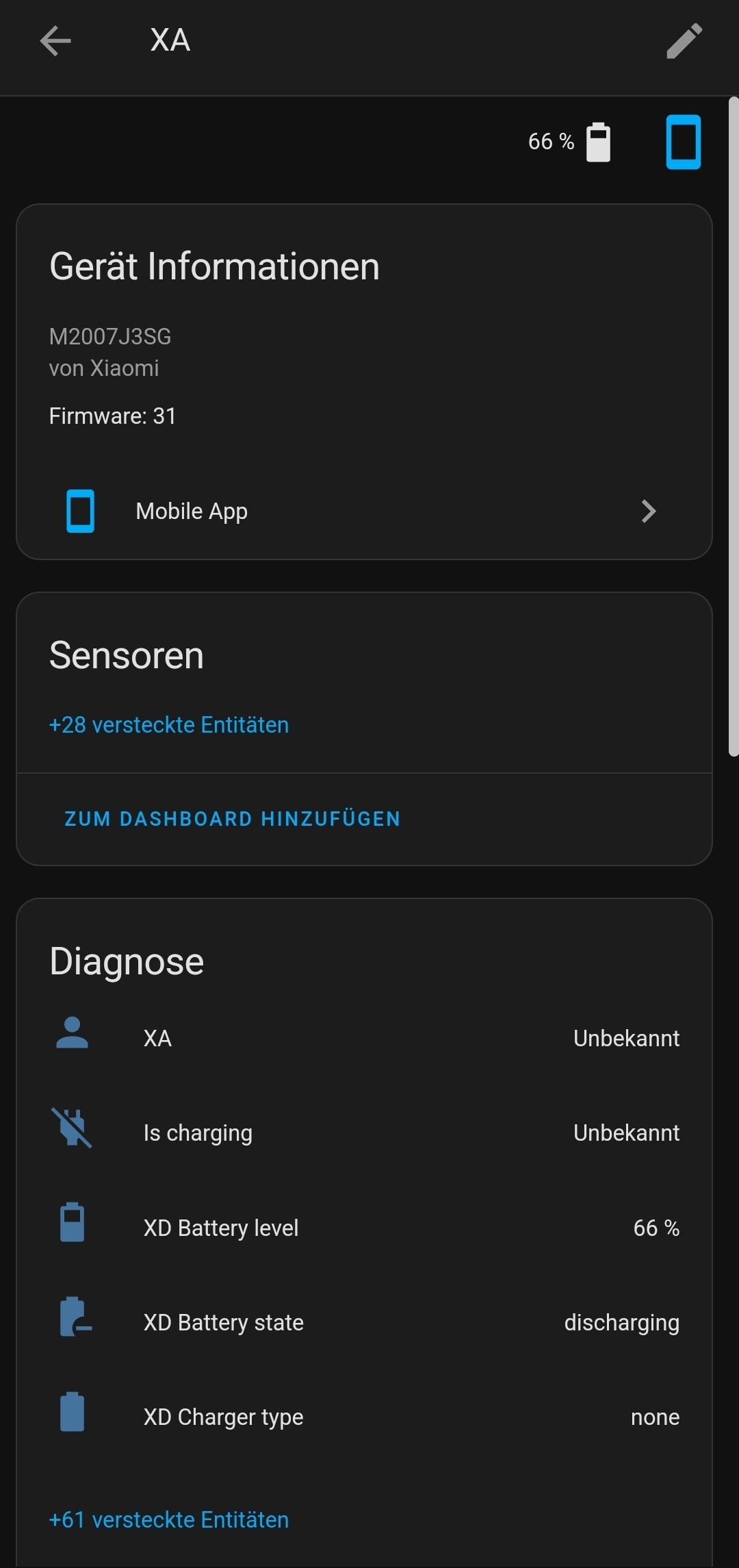Open the XA person entity row

(x=364, y=1038)
